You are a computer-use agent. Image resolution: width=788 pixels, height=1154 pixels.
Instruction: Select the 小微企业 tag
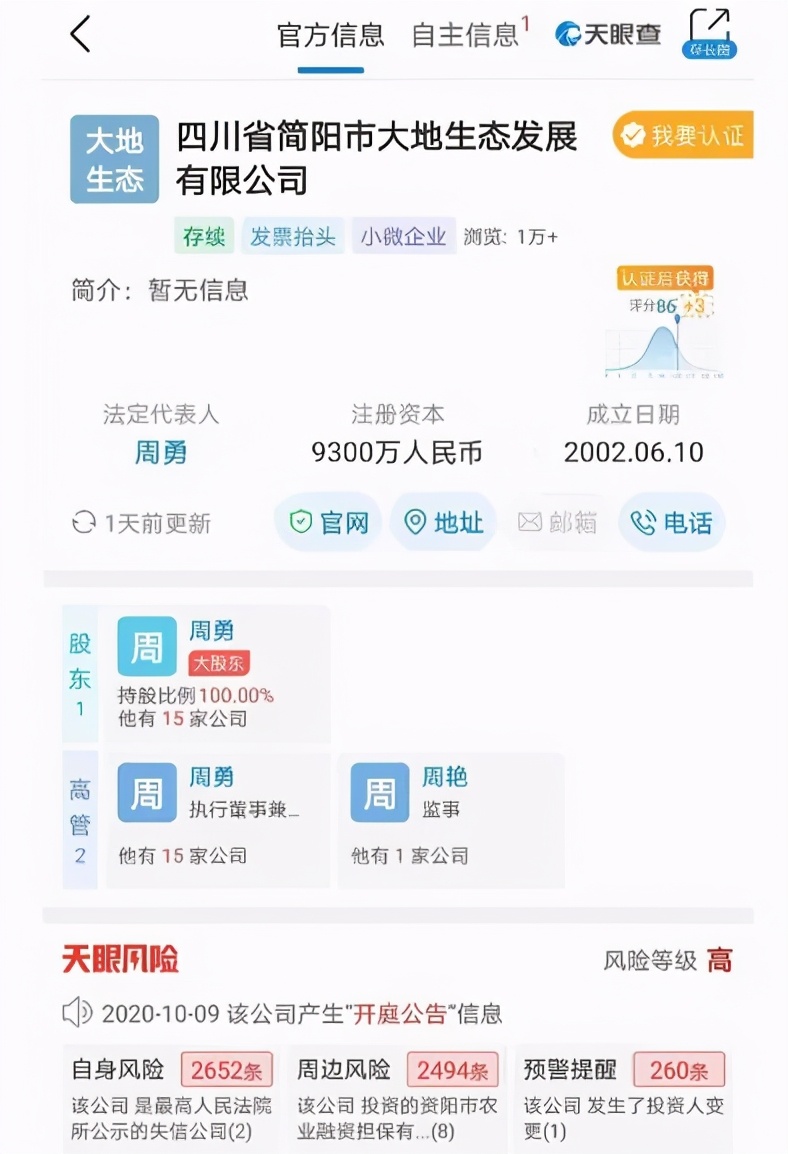(x=403, y=235)
